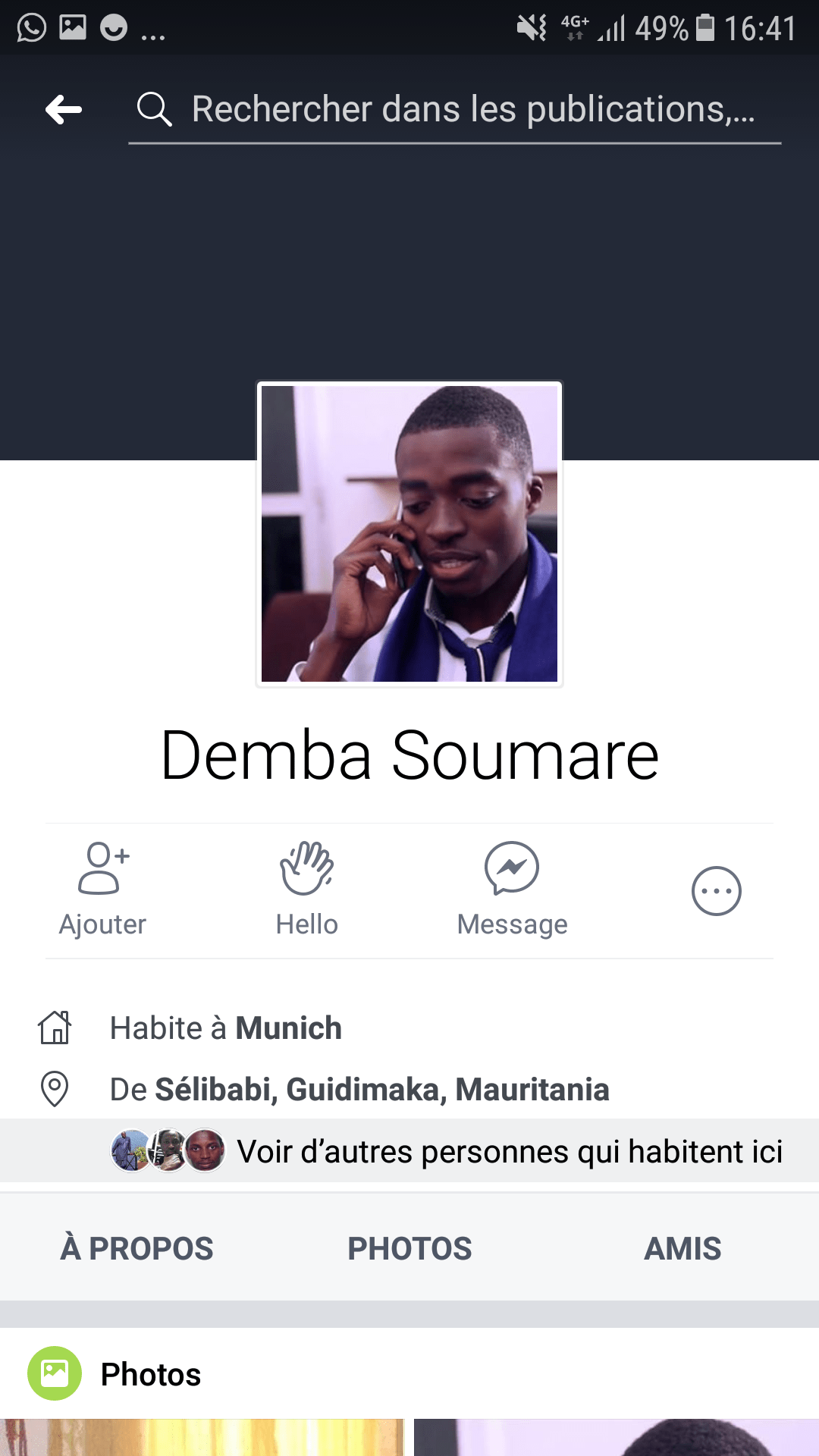Viewport: 819px width, 1456px height.
Task: Switch to the PHOTOS tab
Action: click(409, 1248)
